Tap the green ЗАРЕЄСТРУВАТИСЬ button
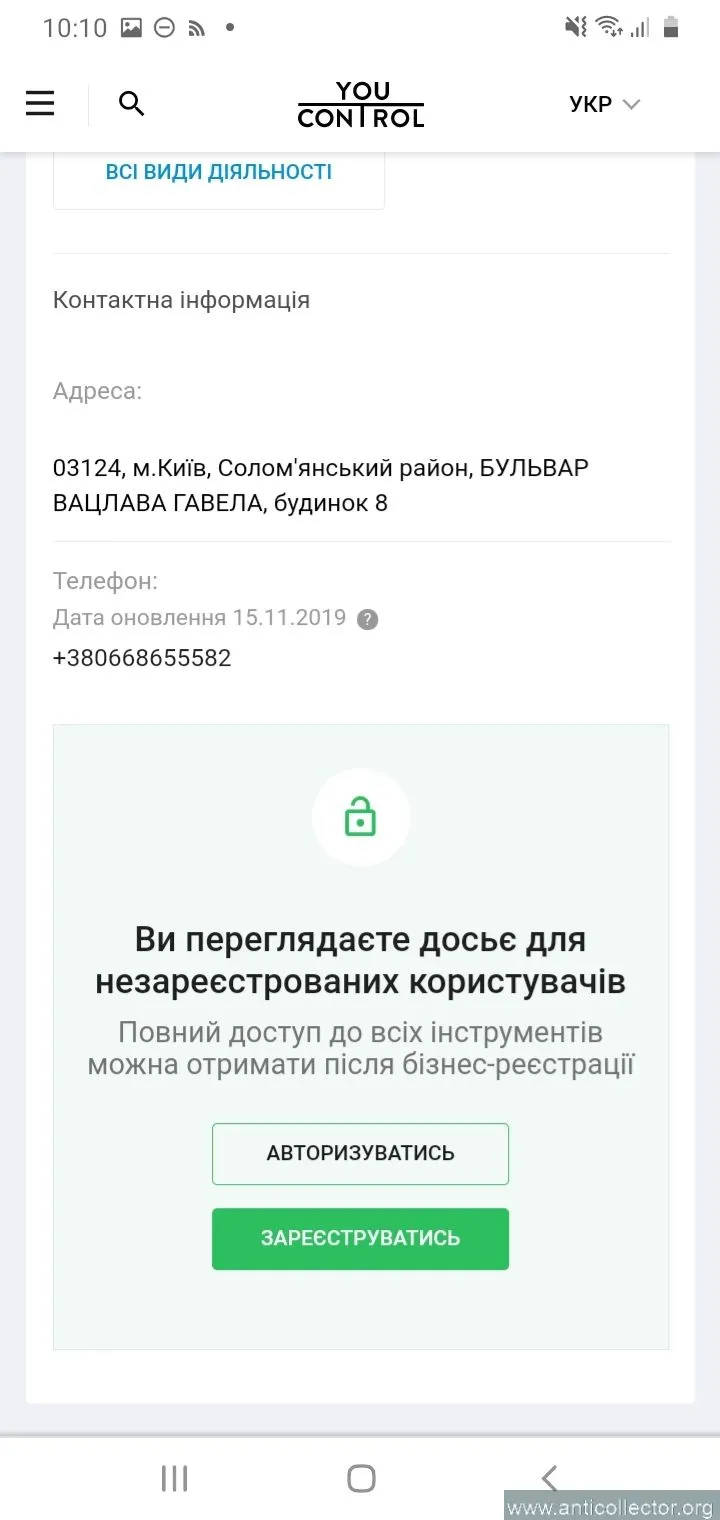The image size is (720, 1520). click(360, 1238)
